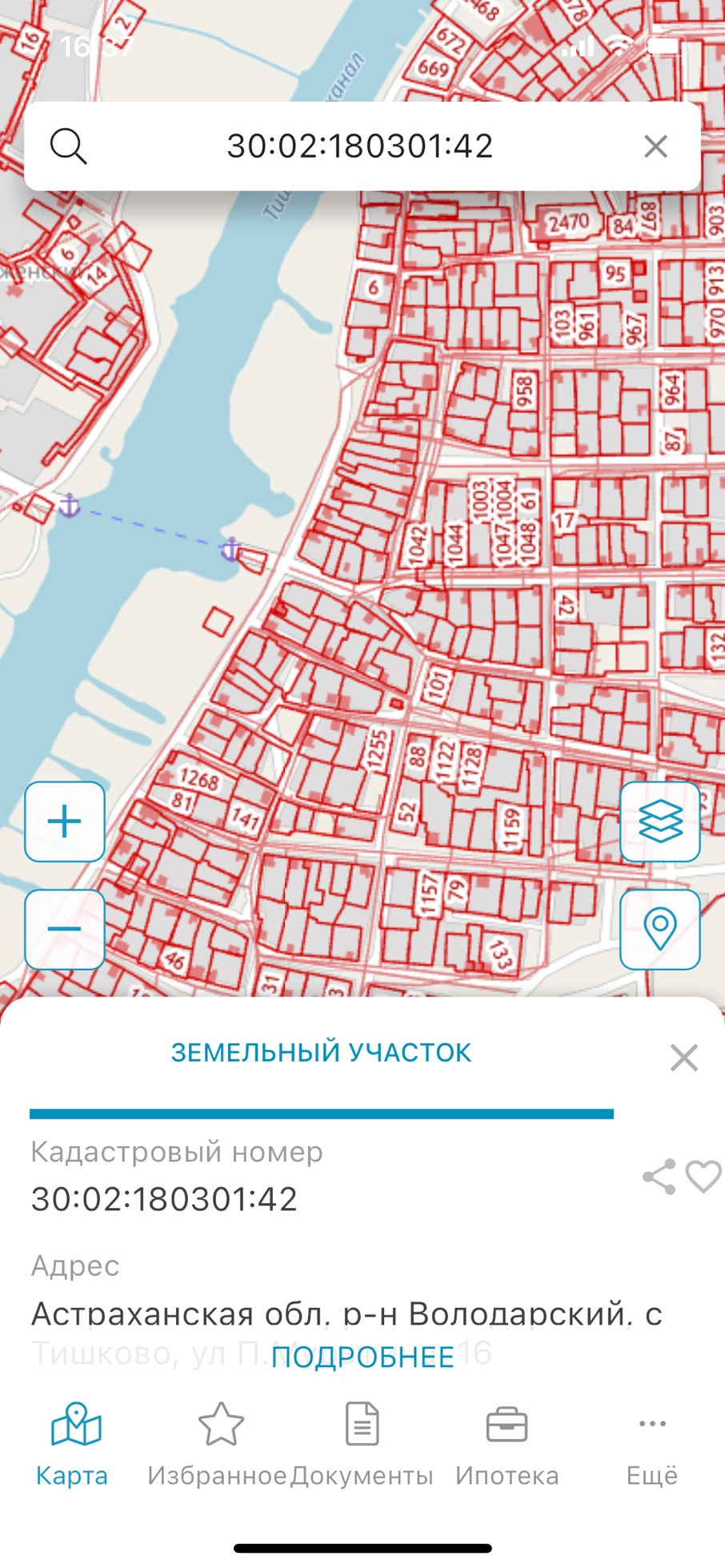
Task: Tap the search magnifier icon
Action: pyautogui.click(x=68, y=146)
